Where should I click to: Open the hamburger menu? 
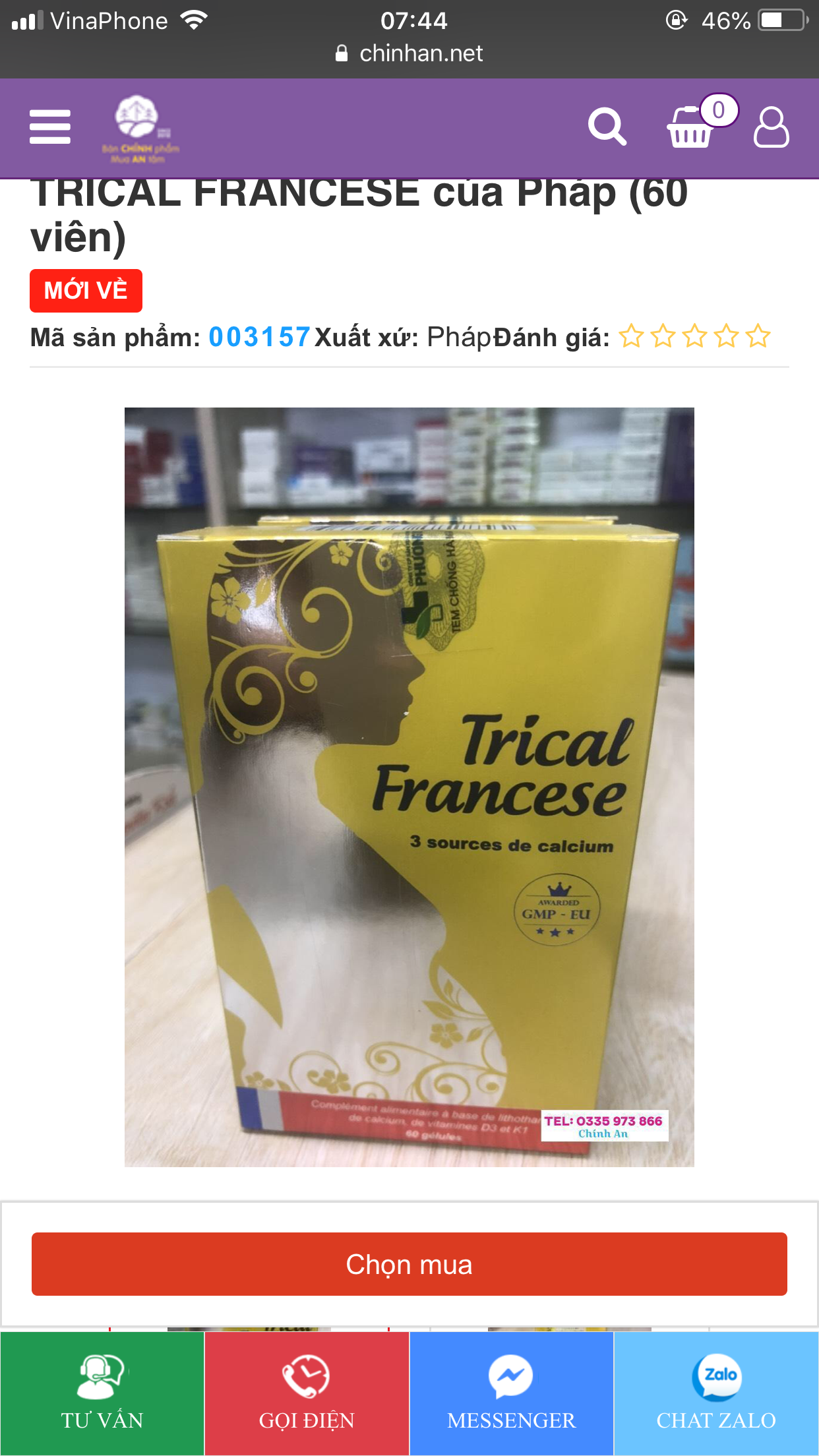[50, 127]
